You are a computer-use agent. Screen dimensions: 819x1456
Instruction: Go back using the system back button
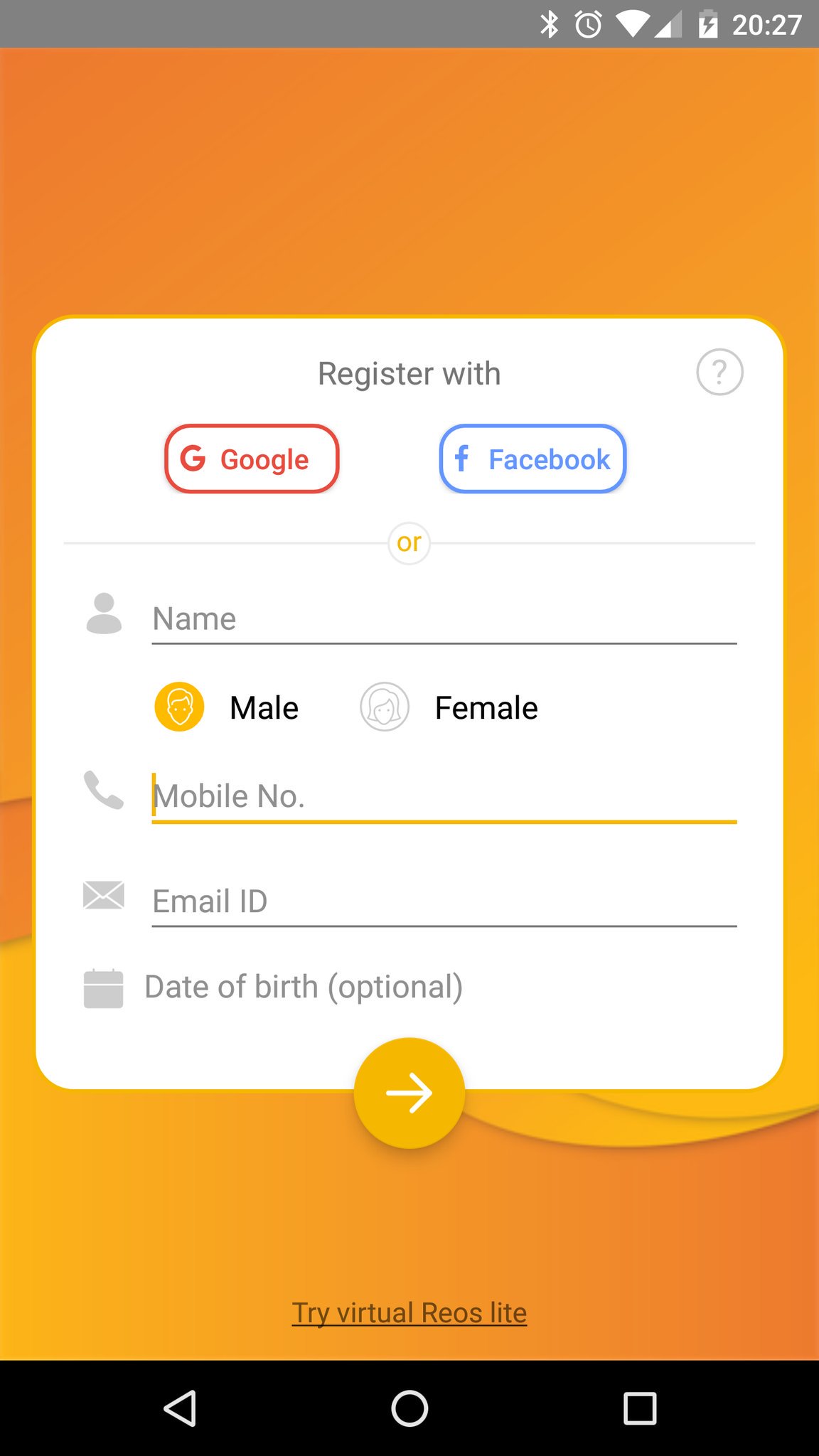180,1408
